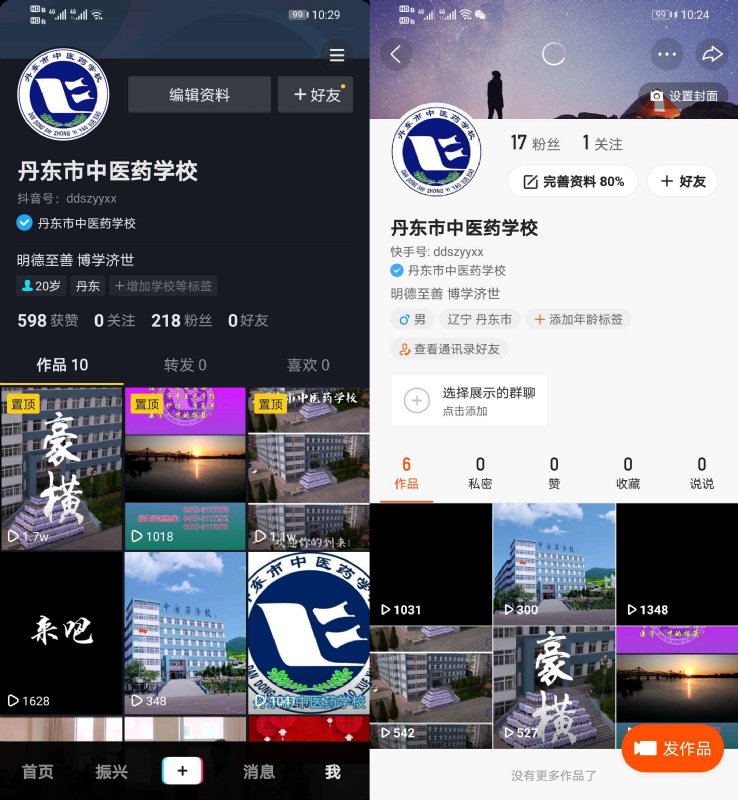Switch to the 喜欢 tab
Image resolution: width=738 pixels, height=800 pixels.
pyautogui.click(x=308, y=365)
